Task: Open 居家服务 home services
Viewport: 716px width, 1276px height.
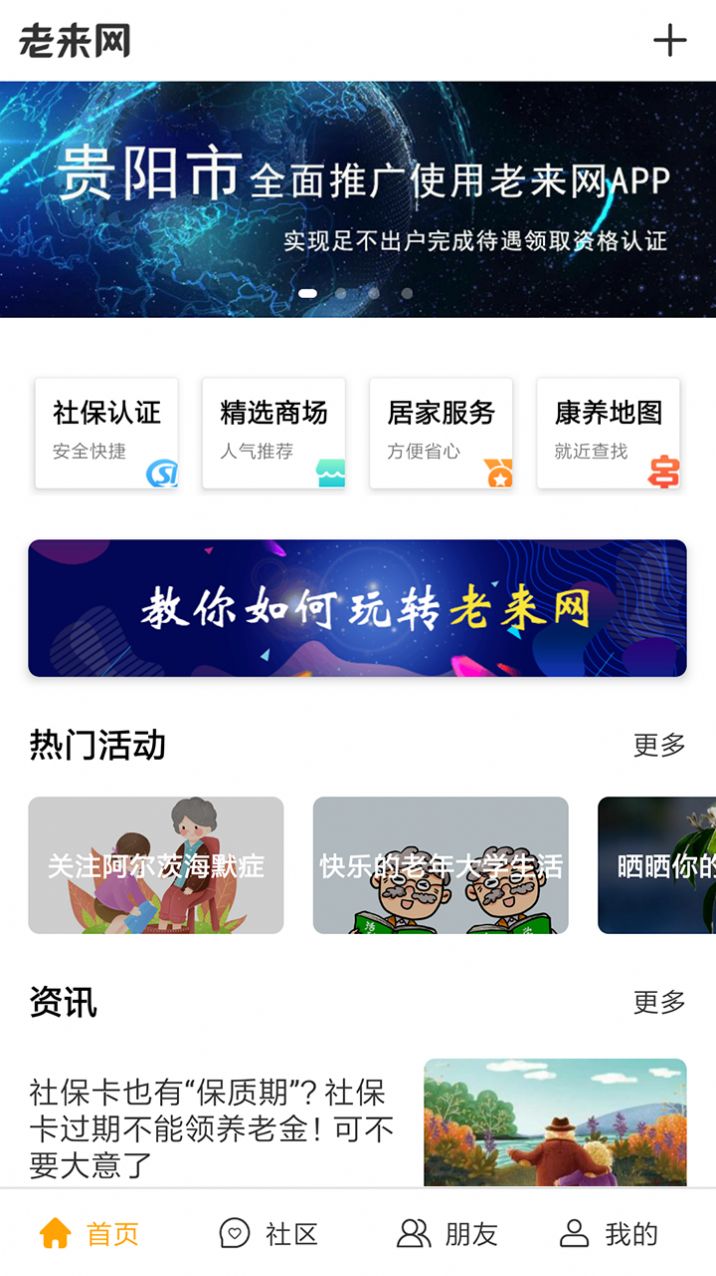Action: pyautogui.click(x=441, y=432)
